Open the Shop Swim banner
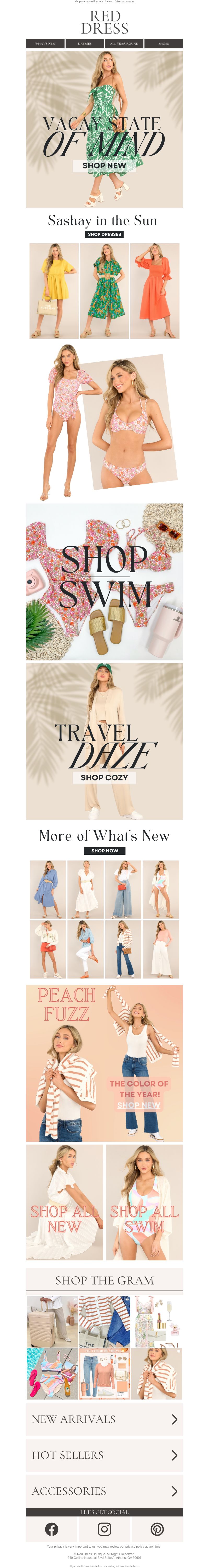209x1568 pixels. click(104, 581)
